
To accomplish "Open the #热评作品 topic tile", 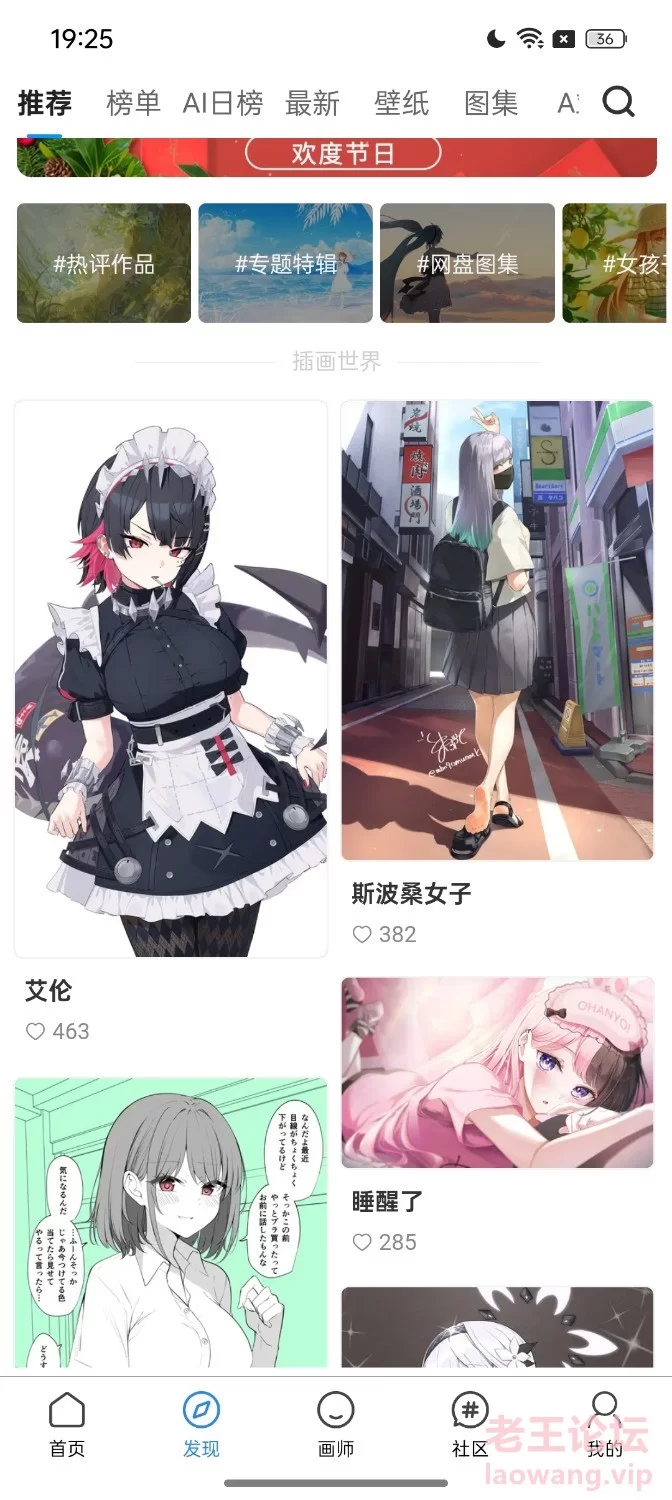I will tap(104, 263).
